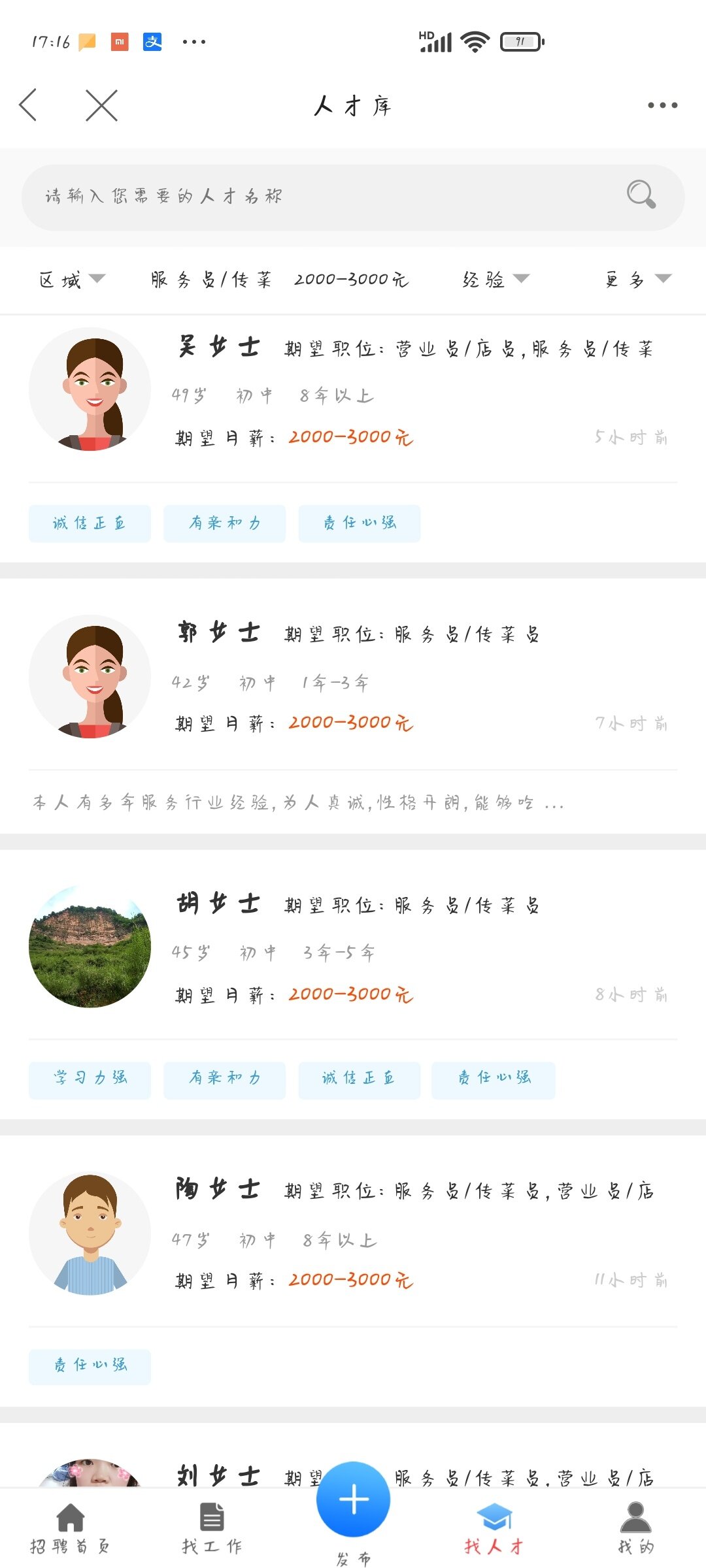Switch to the 招聘首页 tab

coord(70,1529)
